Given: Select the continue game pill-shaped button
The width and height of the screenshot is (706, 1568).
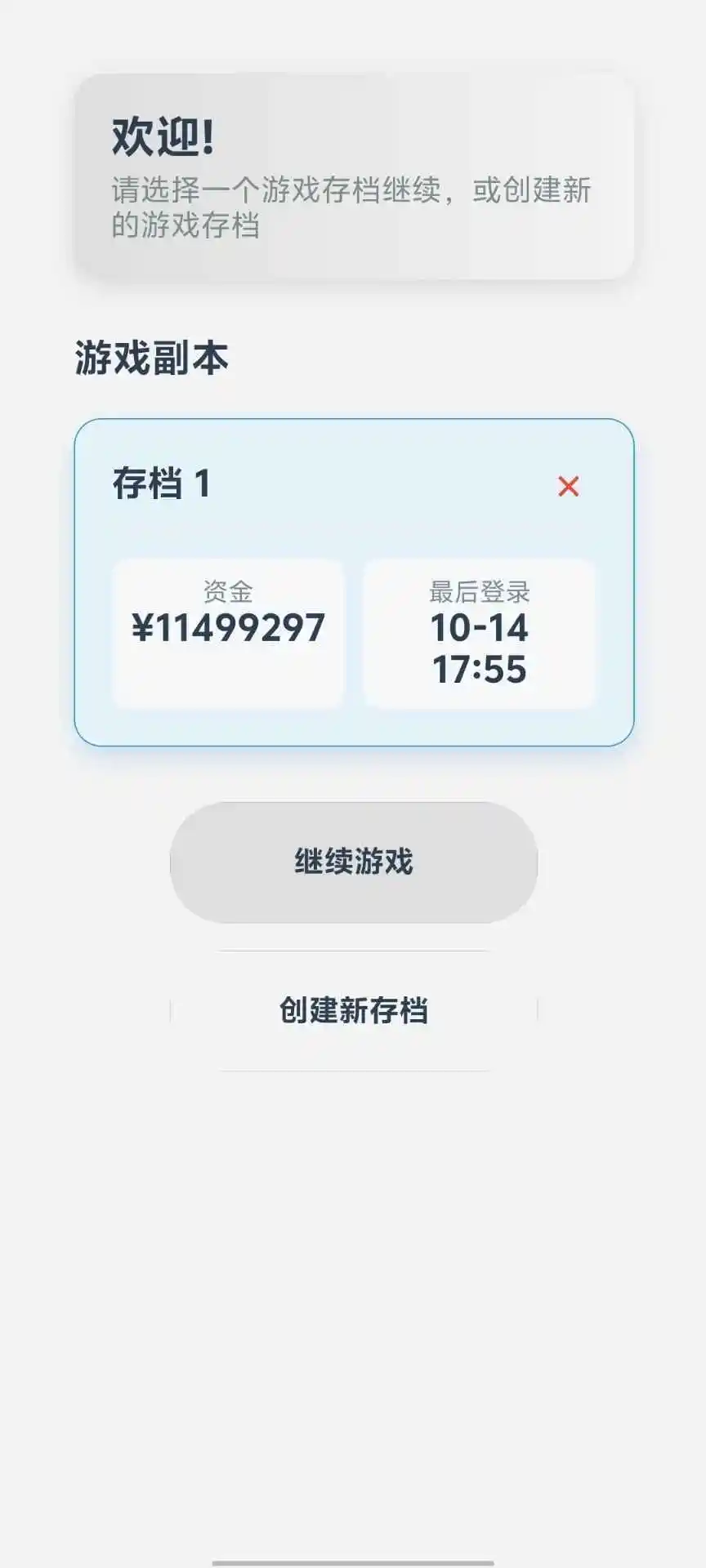Looking at the screenshot, I should [353, 860].
